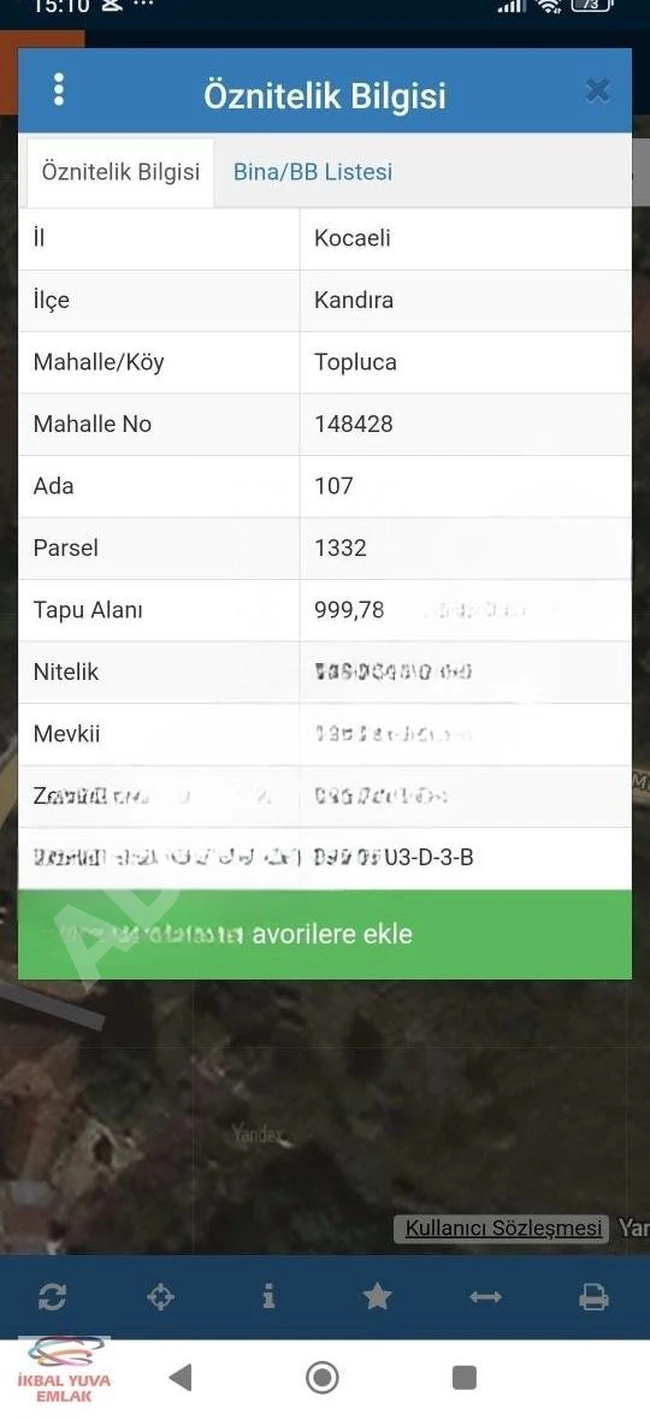Open the info icon in the toolbar
The width and height of the screenshot is (650, 1420).
click(x=268, y=1297)
